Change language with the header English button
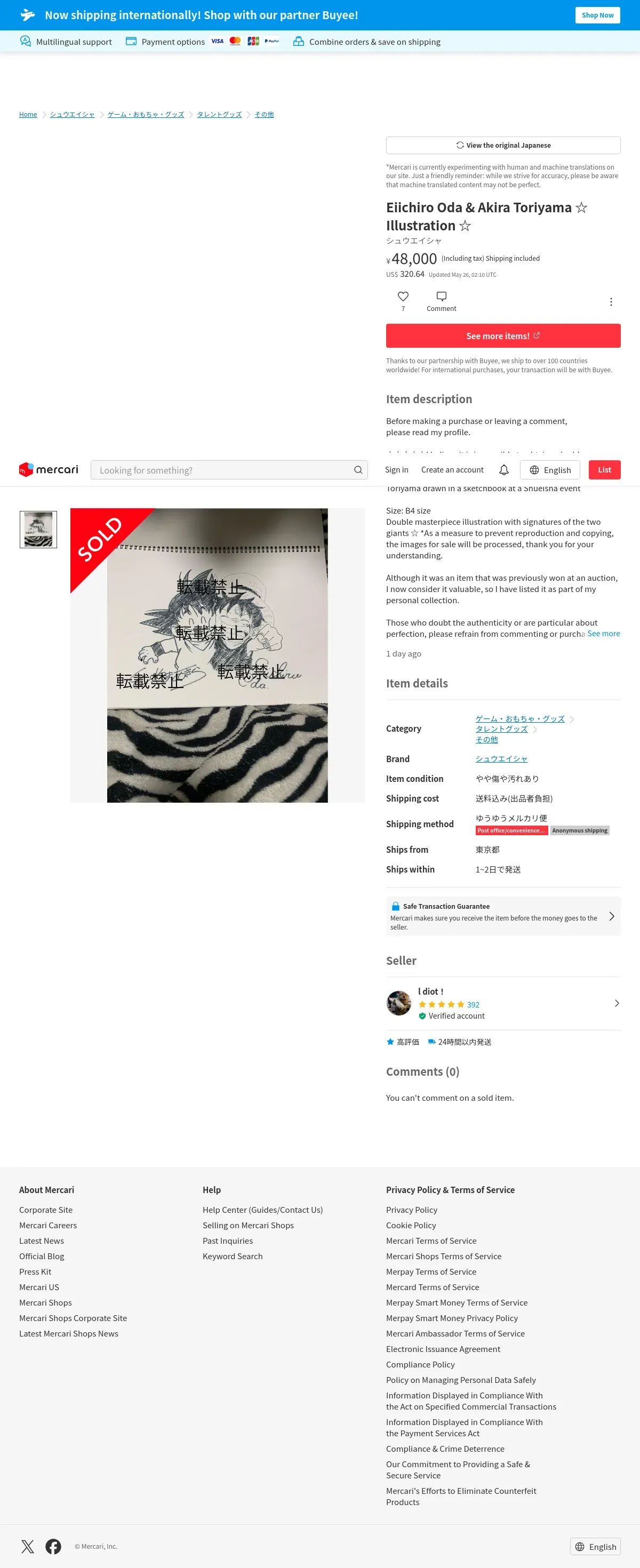 pos(549,470)
